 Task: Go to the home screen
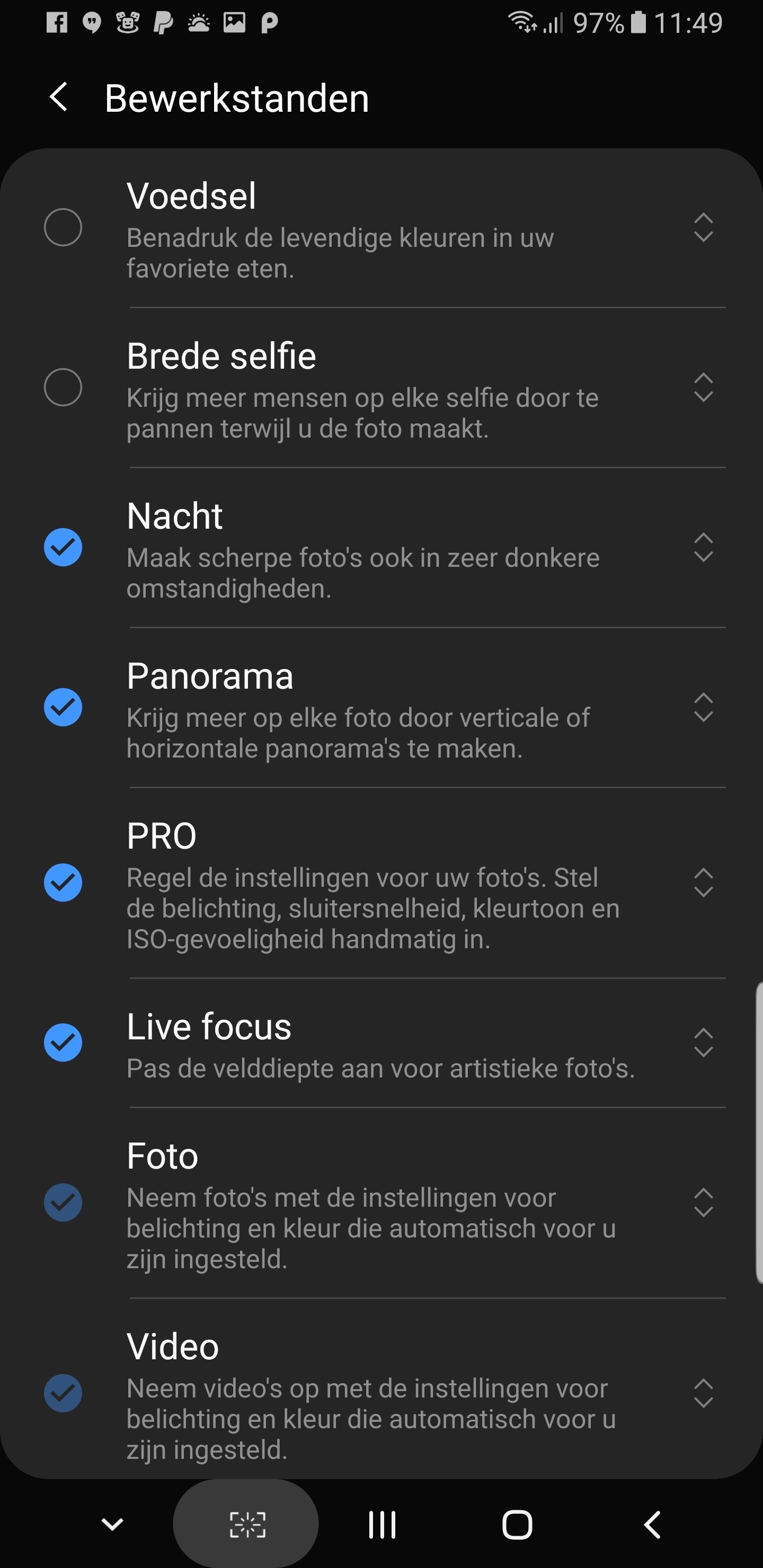[x=517, y=1525]
